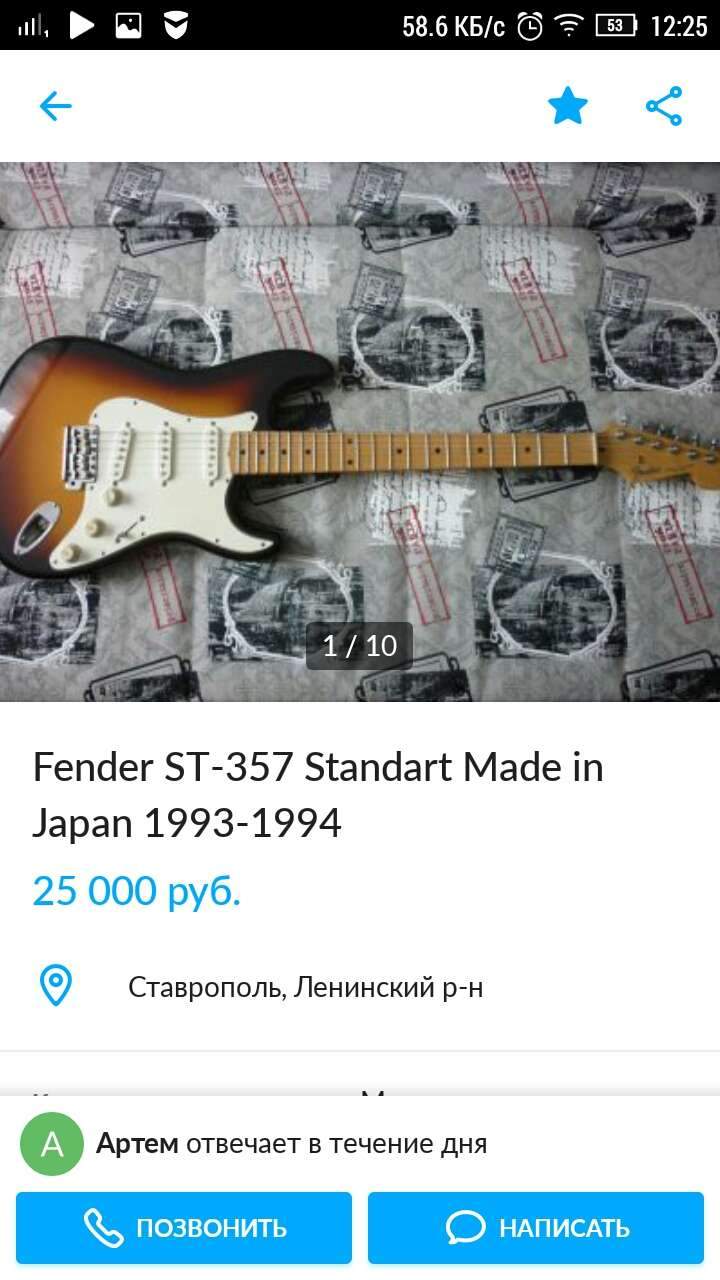Message the seller with Написать
This screenshot has height=1280, width=720.
coord(536,1228)
